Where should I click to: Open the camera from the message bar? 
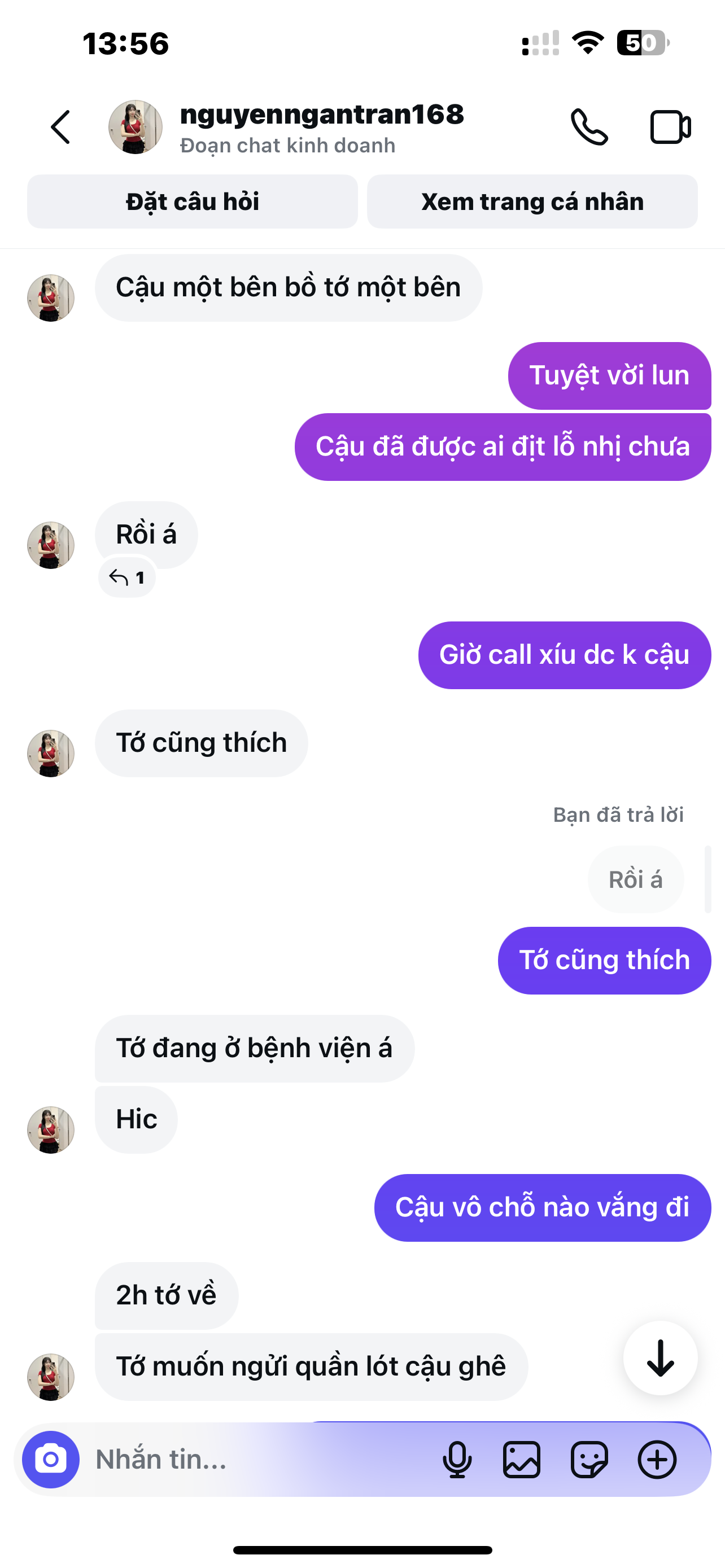click(x=51, y=1459)
